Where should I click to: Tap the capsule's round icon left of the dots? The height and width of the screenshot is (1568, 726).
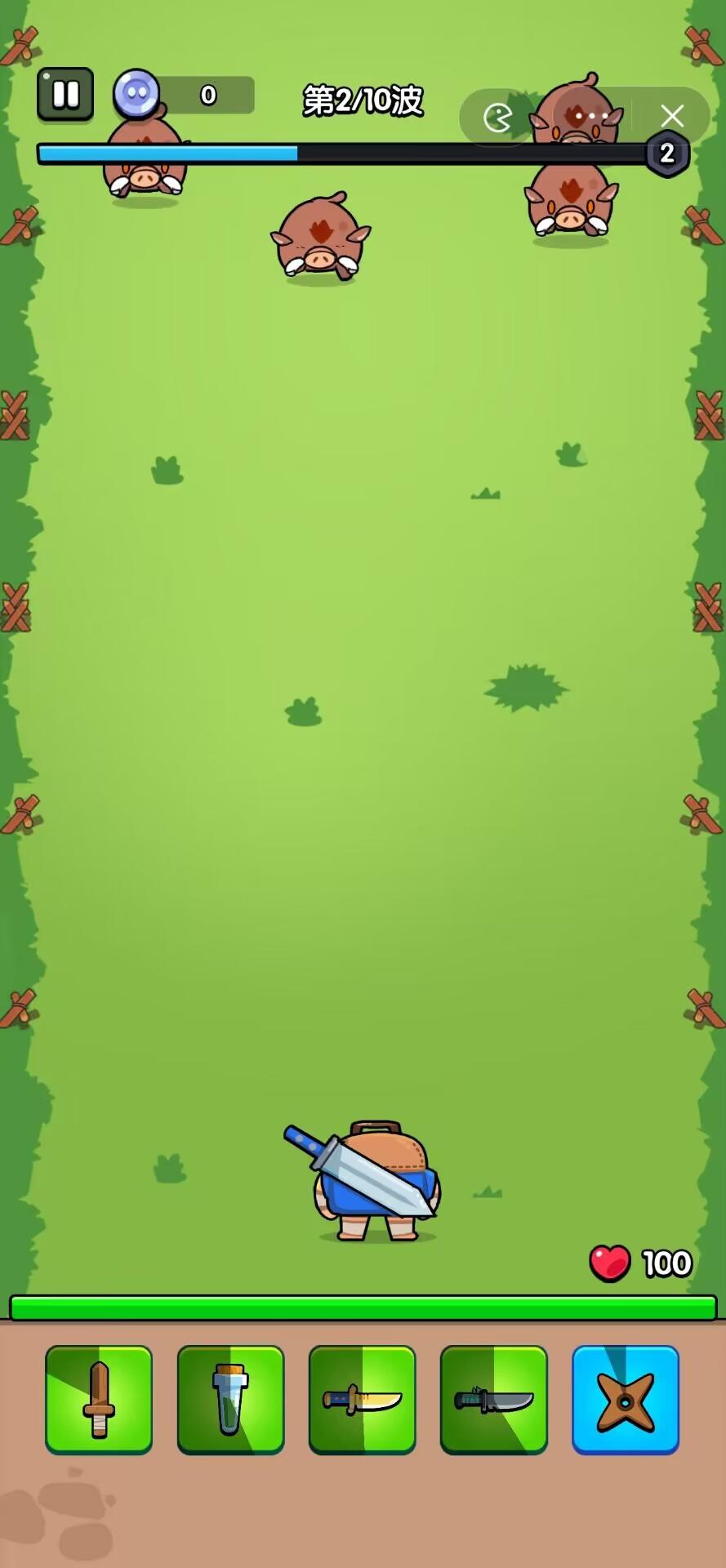click(x=497, y=118)
